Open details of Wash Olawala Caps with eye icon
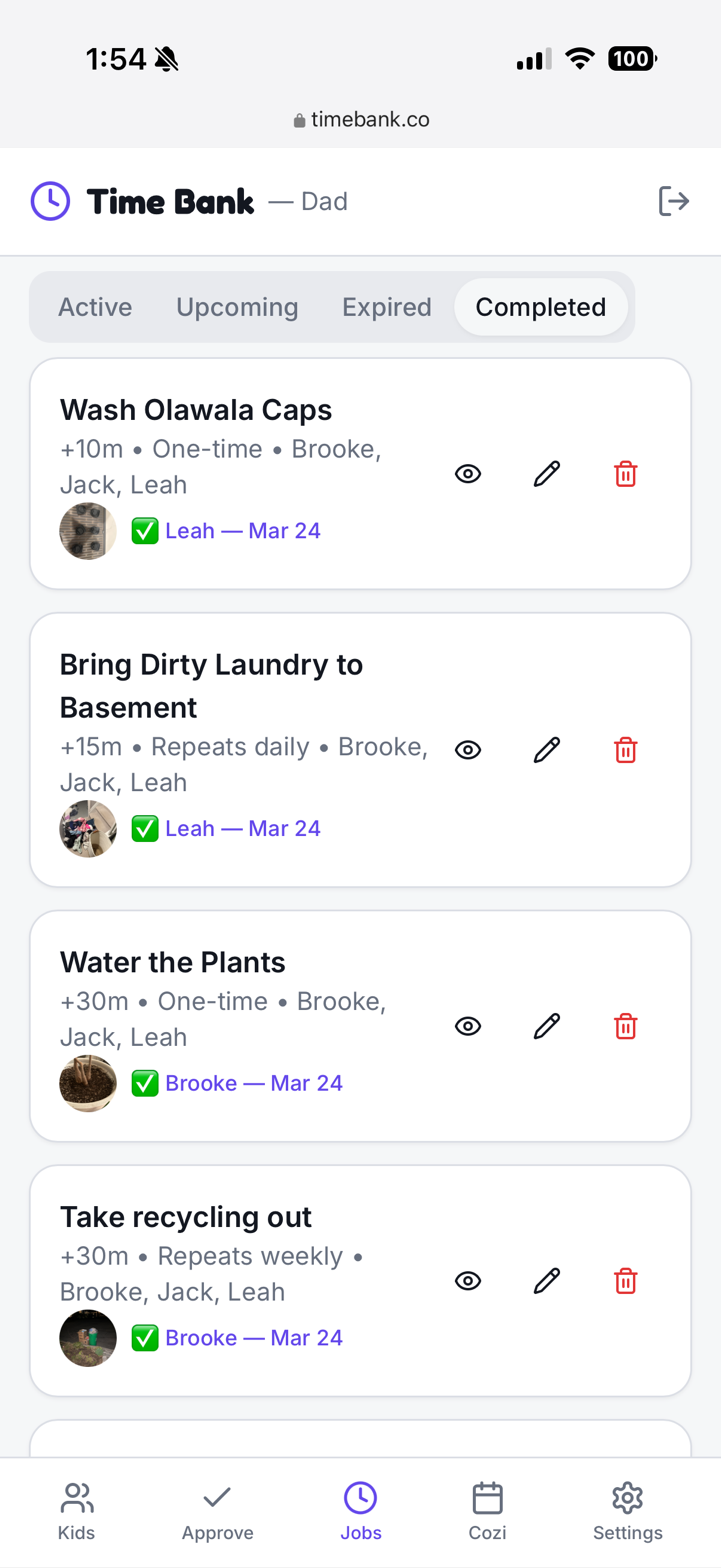 click(467, 473)
